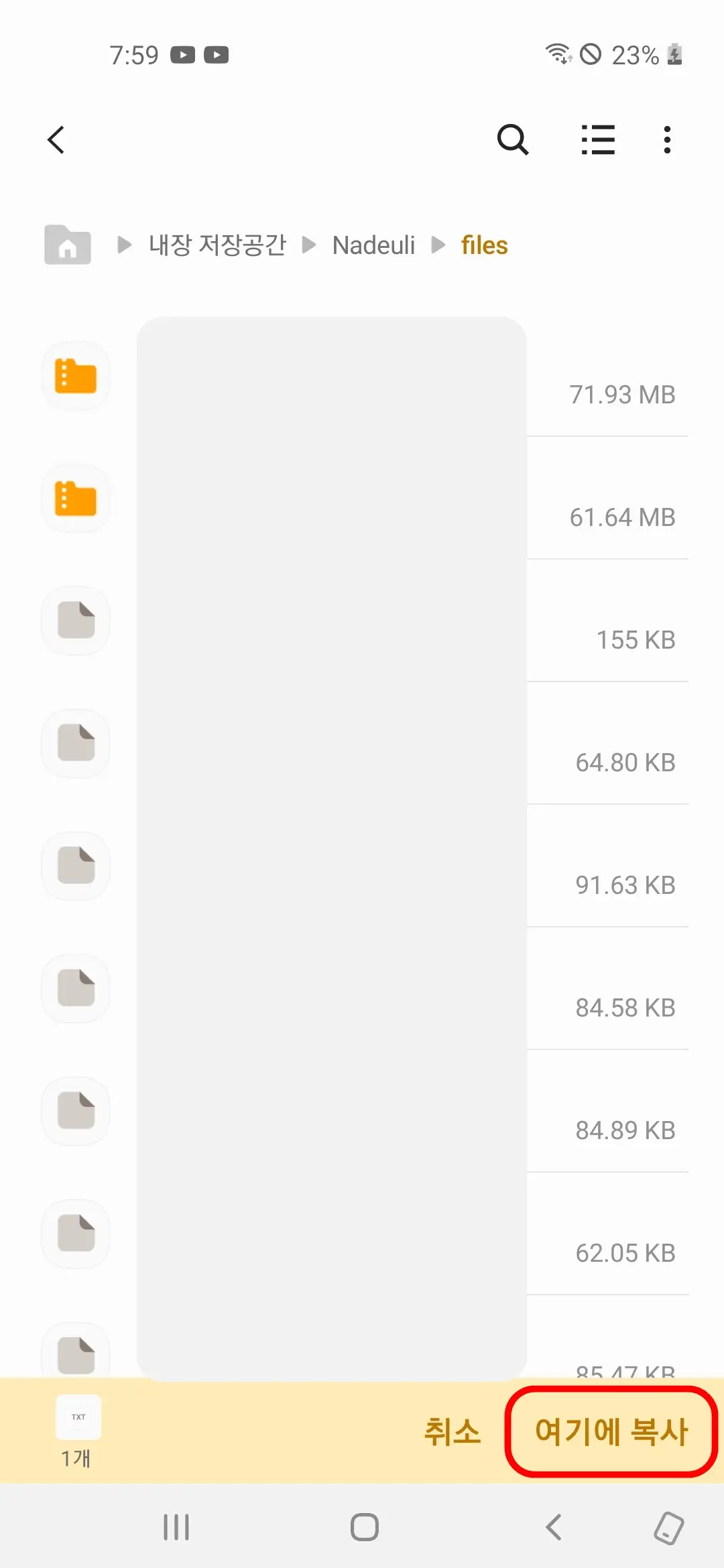Viewport: 724px width, 1568px height.
Task: Open the search icon
Action: coord(512,140)
